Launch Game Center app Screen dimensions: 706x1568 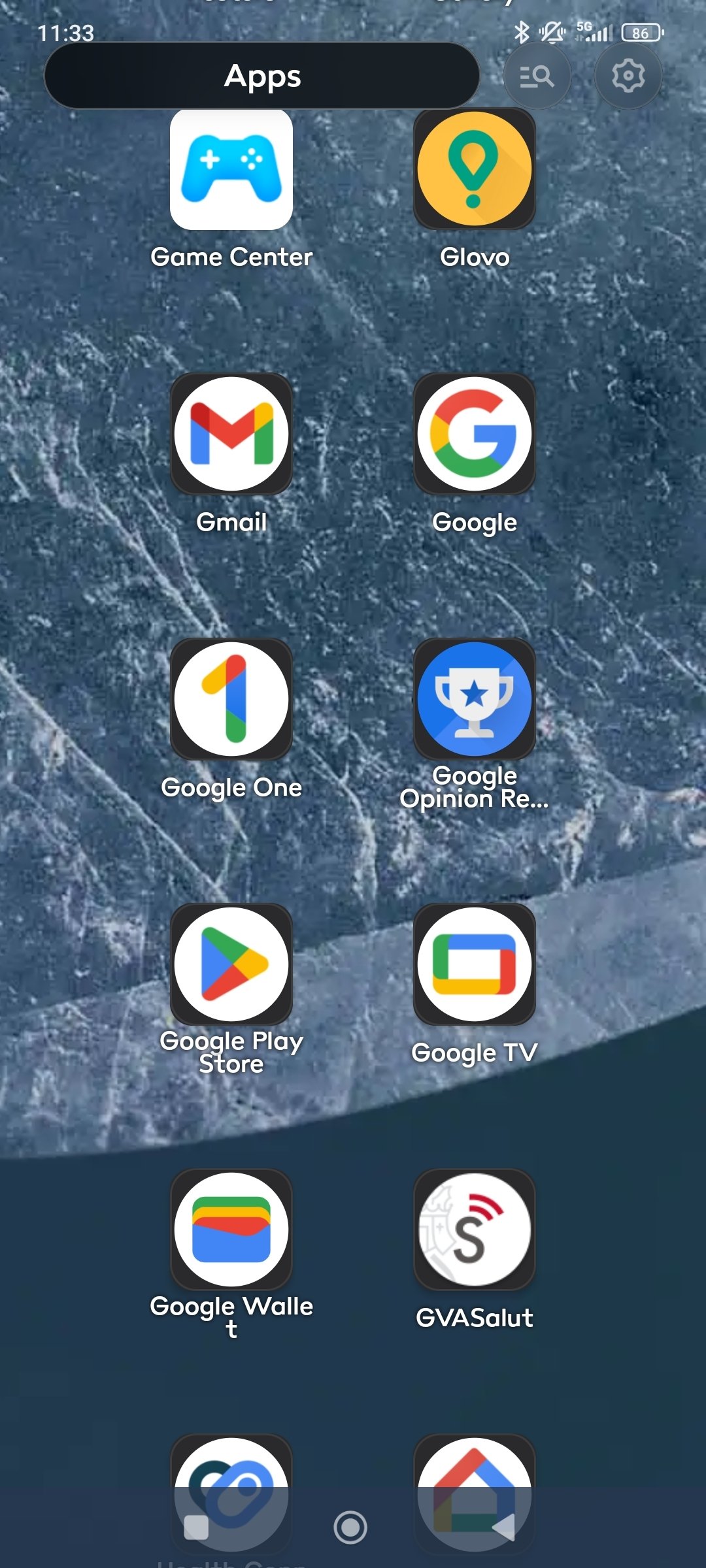pyautogui.click(x=231, y=170)
